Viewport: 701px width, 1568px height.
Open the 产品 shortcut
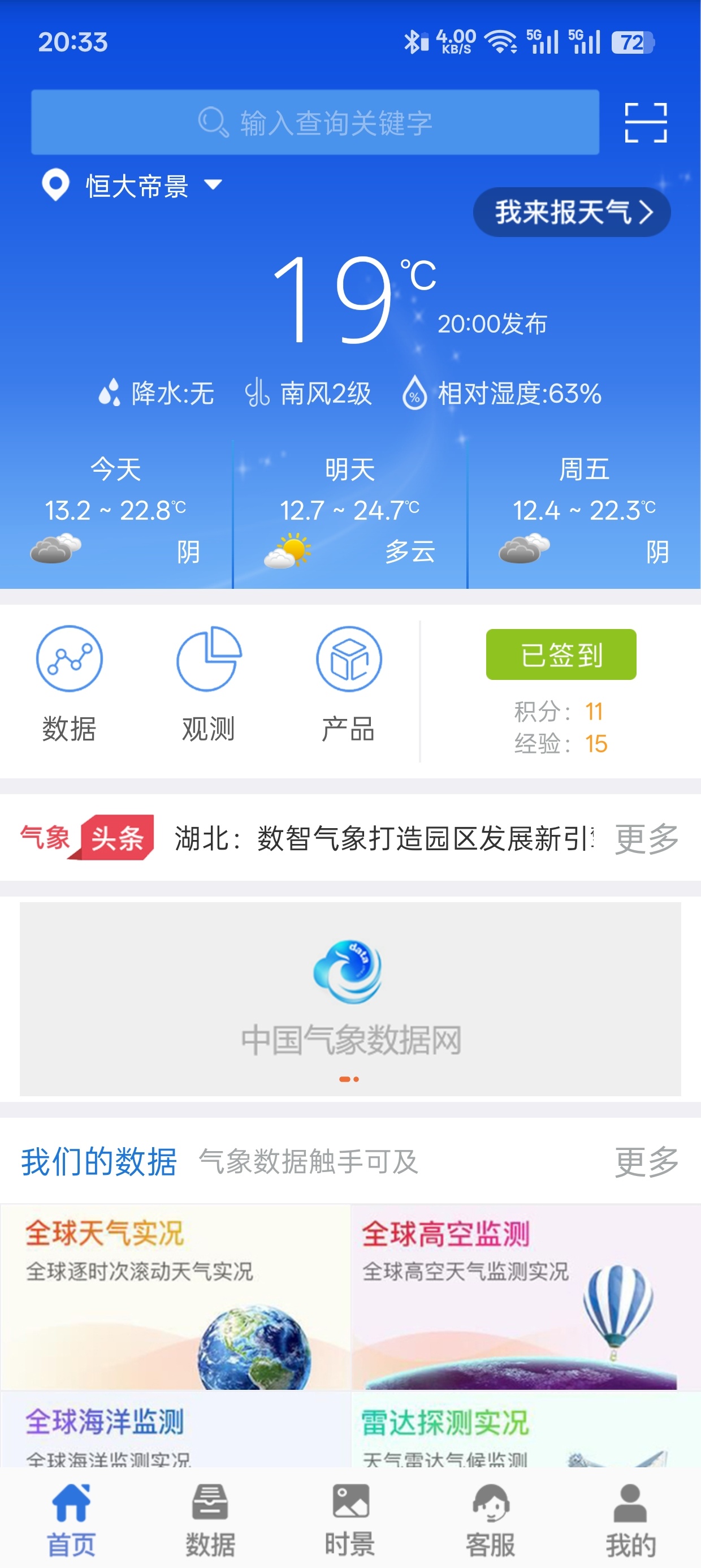[x=349, y=683]
